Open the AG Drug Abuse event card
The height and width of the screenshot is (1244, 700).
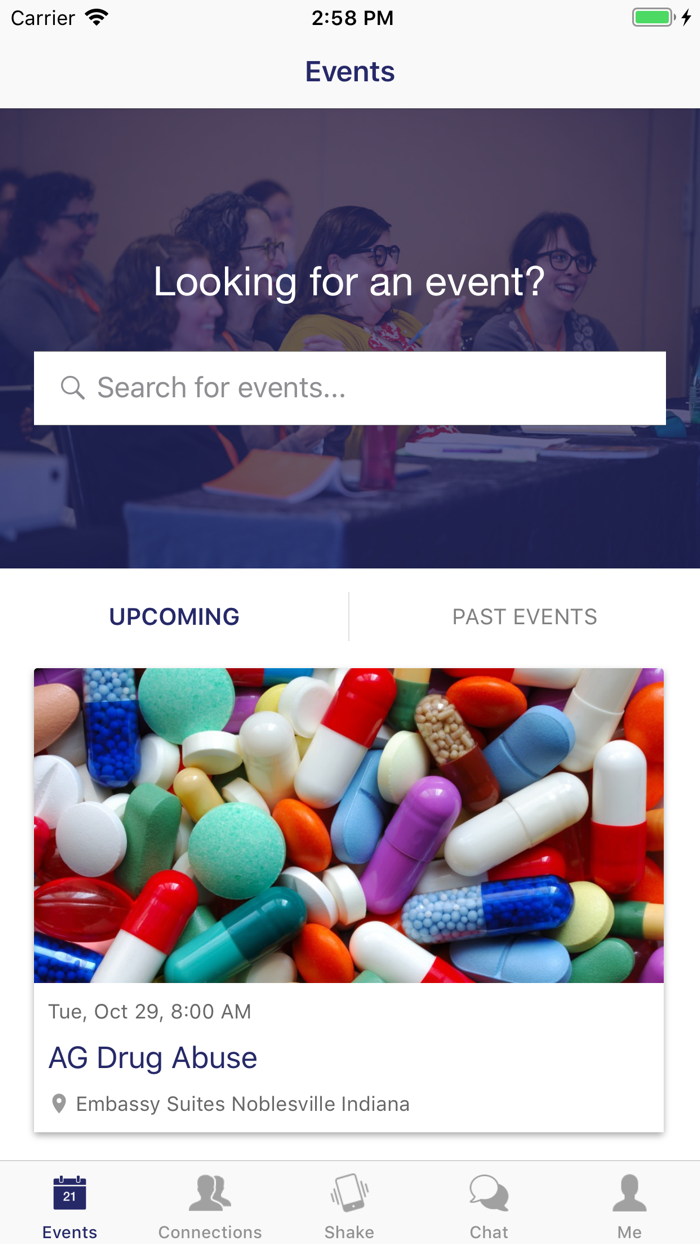coord(349,900)
